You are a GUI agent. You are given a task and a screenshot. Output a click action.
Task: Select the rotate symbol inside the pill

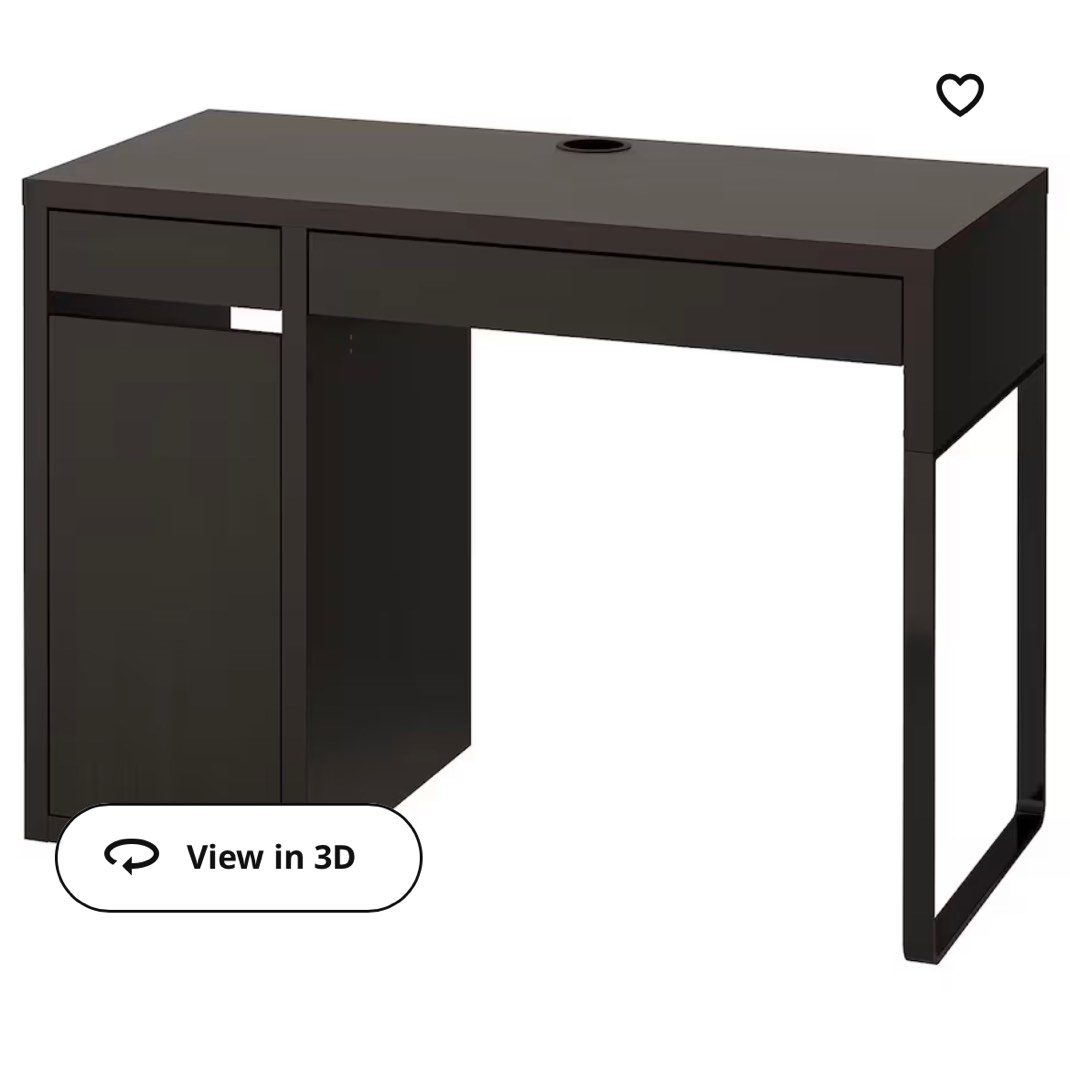tap(129, 857)
